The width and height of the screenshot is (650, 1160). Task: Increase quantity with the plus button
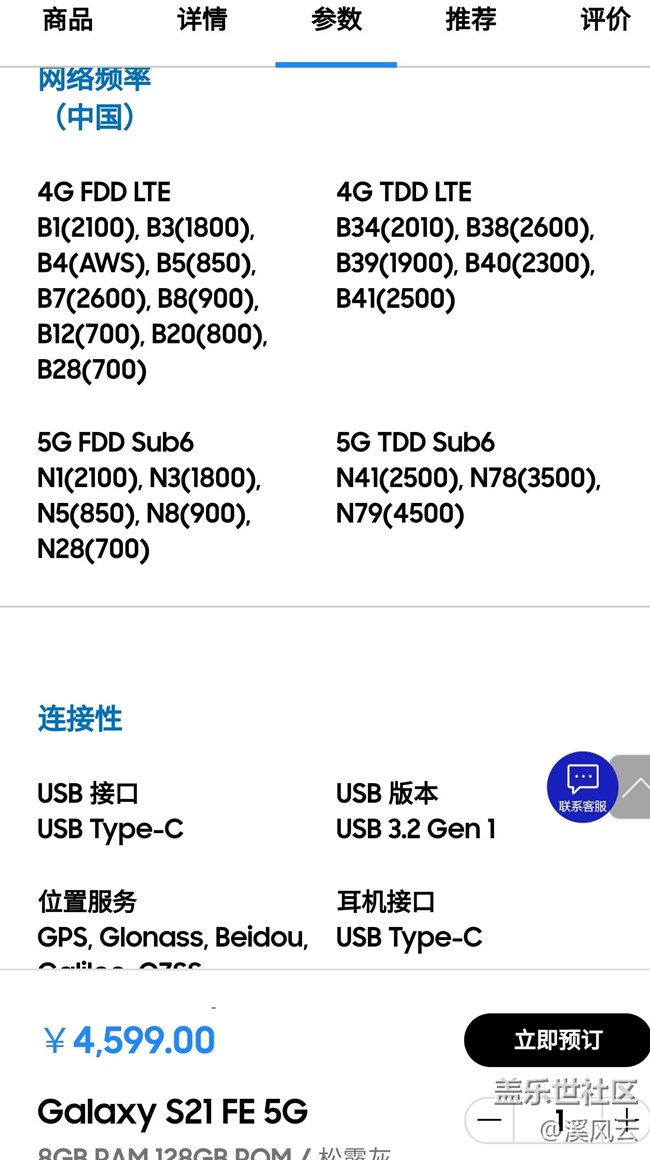(x=627, y=1120)
